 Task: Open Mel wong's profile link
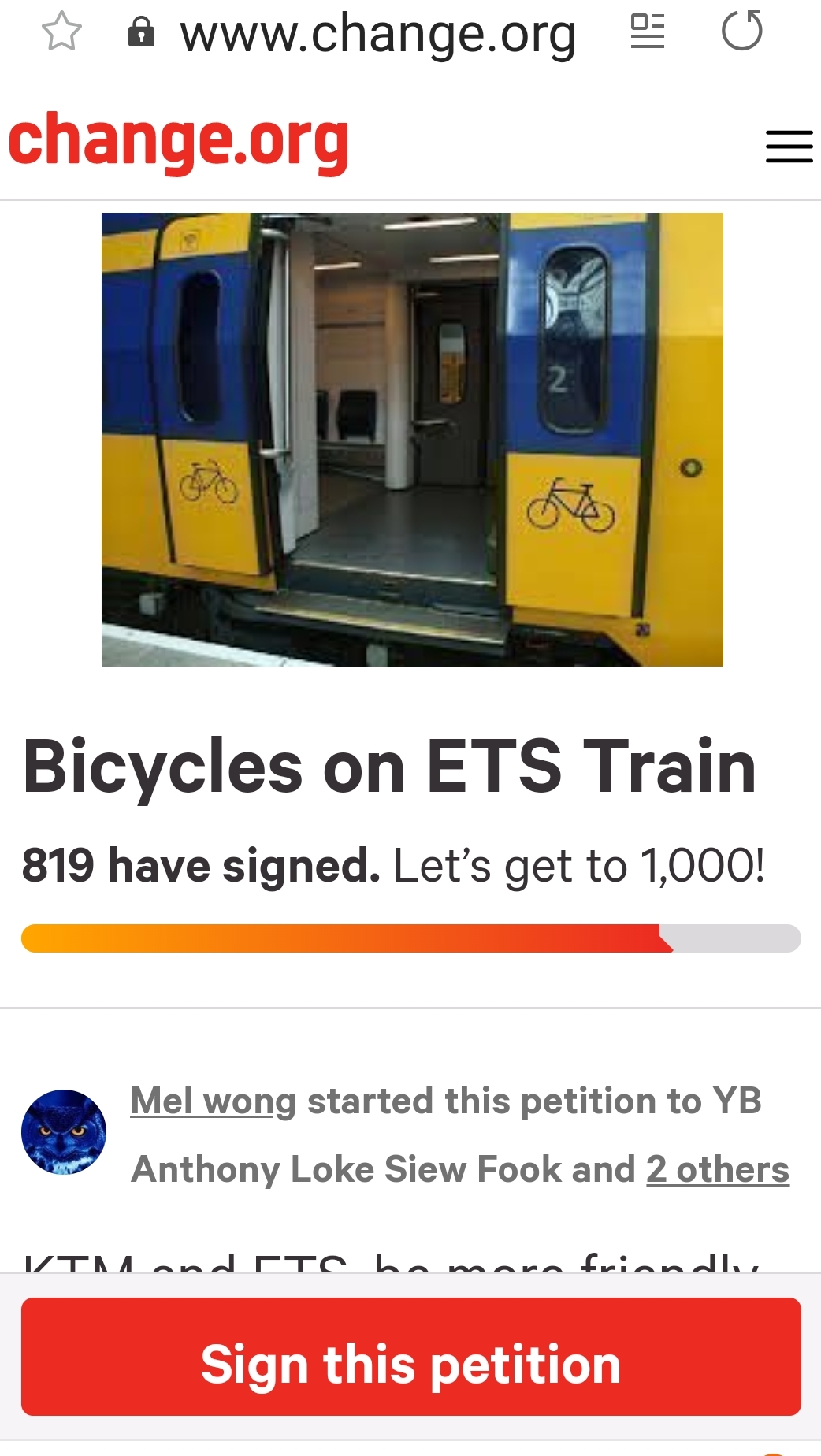pos(213,1101)
